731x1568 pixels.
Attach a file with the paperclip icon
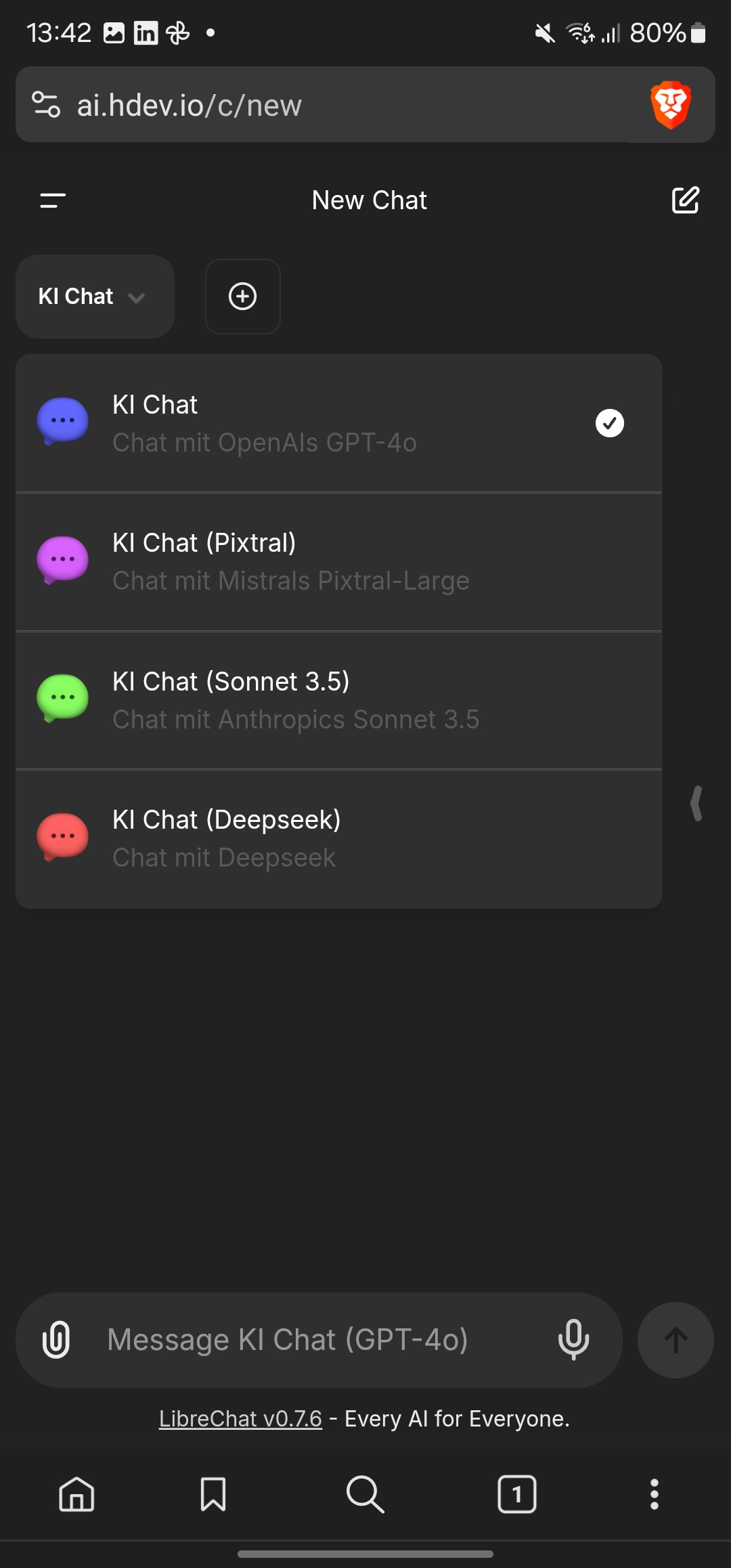point(56,1339)
